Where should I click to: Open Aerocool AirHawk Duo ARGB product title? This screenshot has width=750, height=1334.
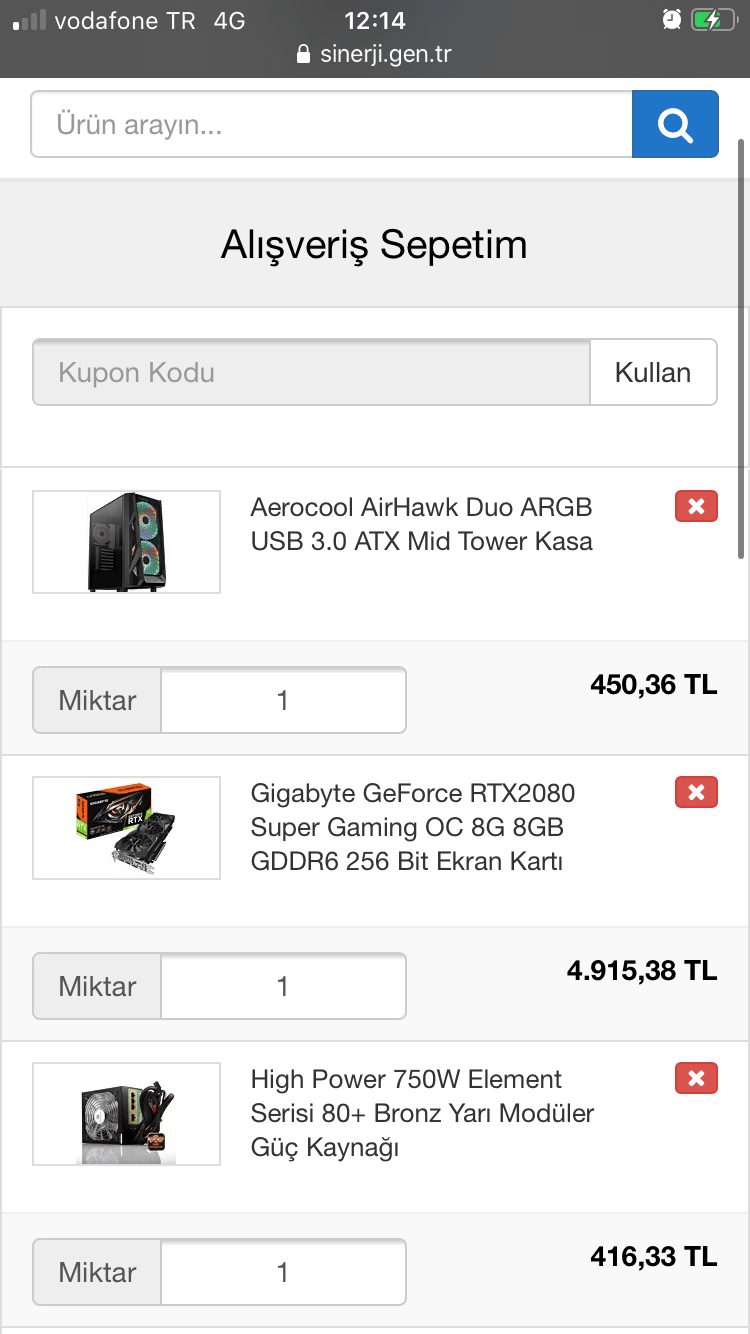[421, 524]
